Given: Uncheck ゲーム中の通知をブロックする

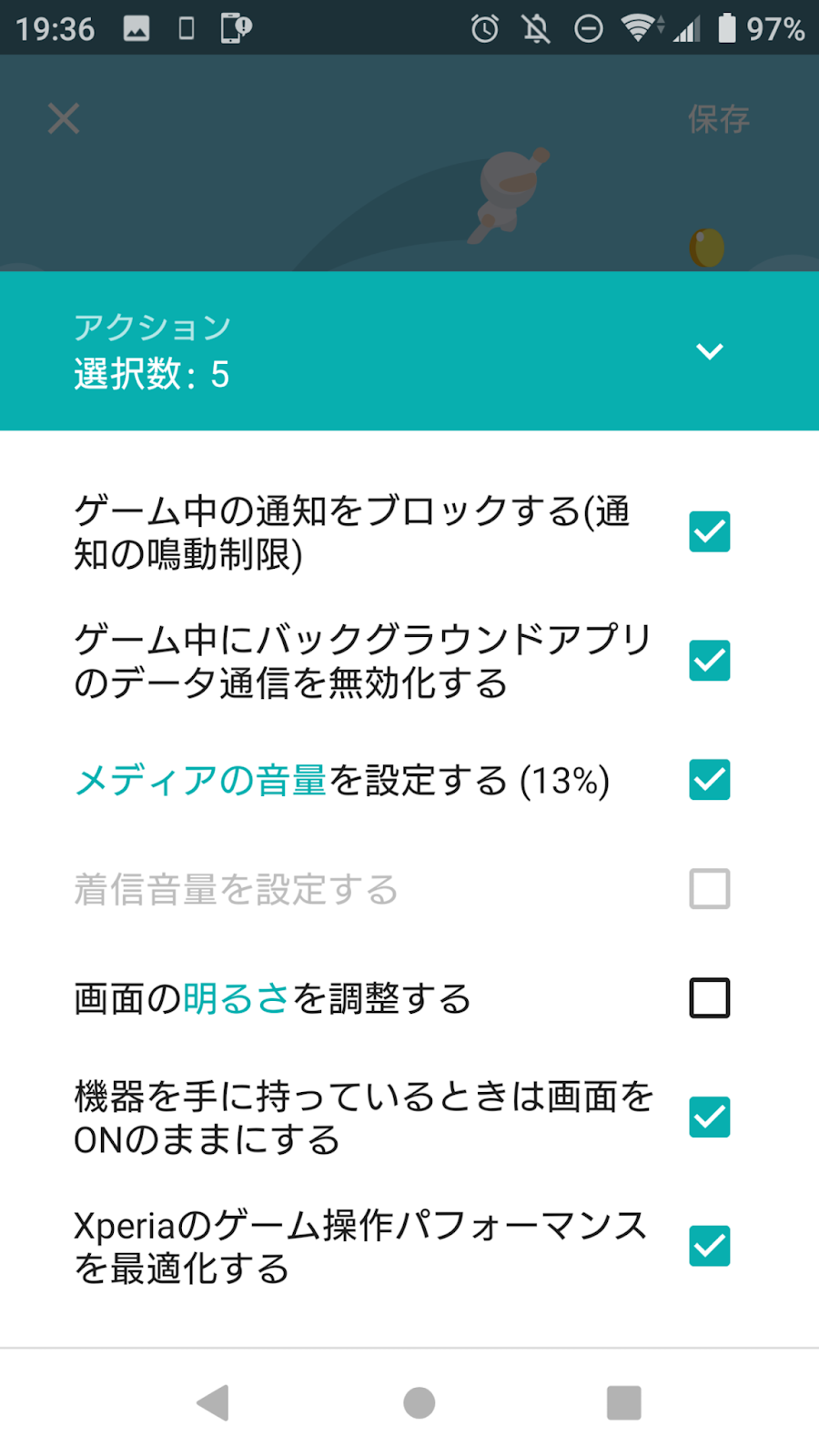Looking at the screenshot, I should click(710, 532).
